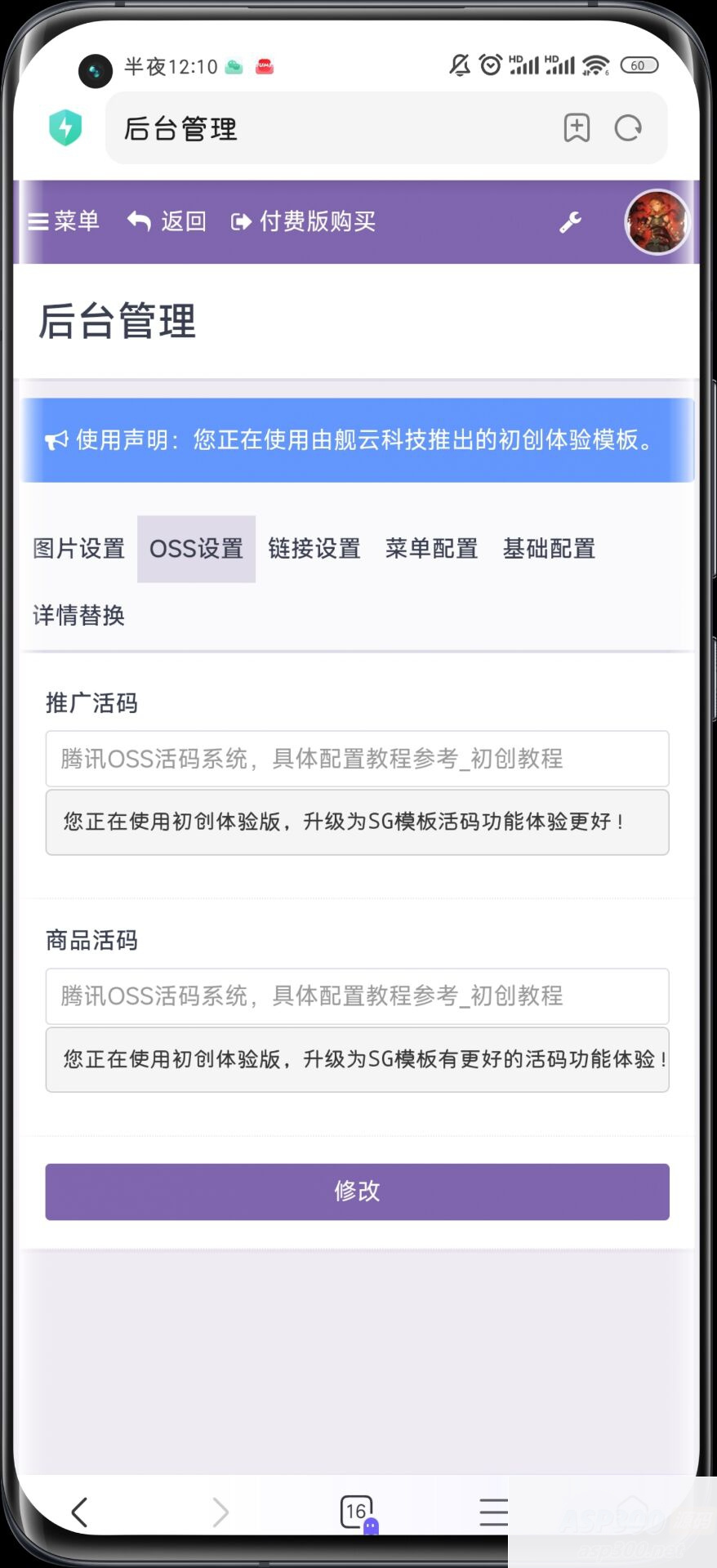Open the tab switcher showing 16

click(x=354, y=1512)
